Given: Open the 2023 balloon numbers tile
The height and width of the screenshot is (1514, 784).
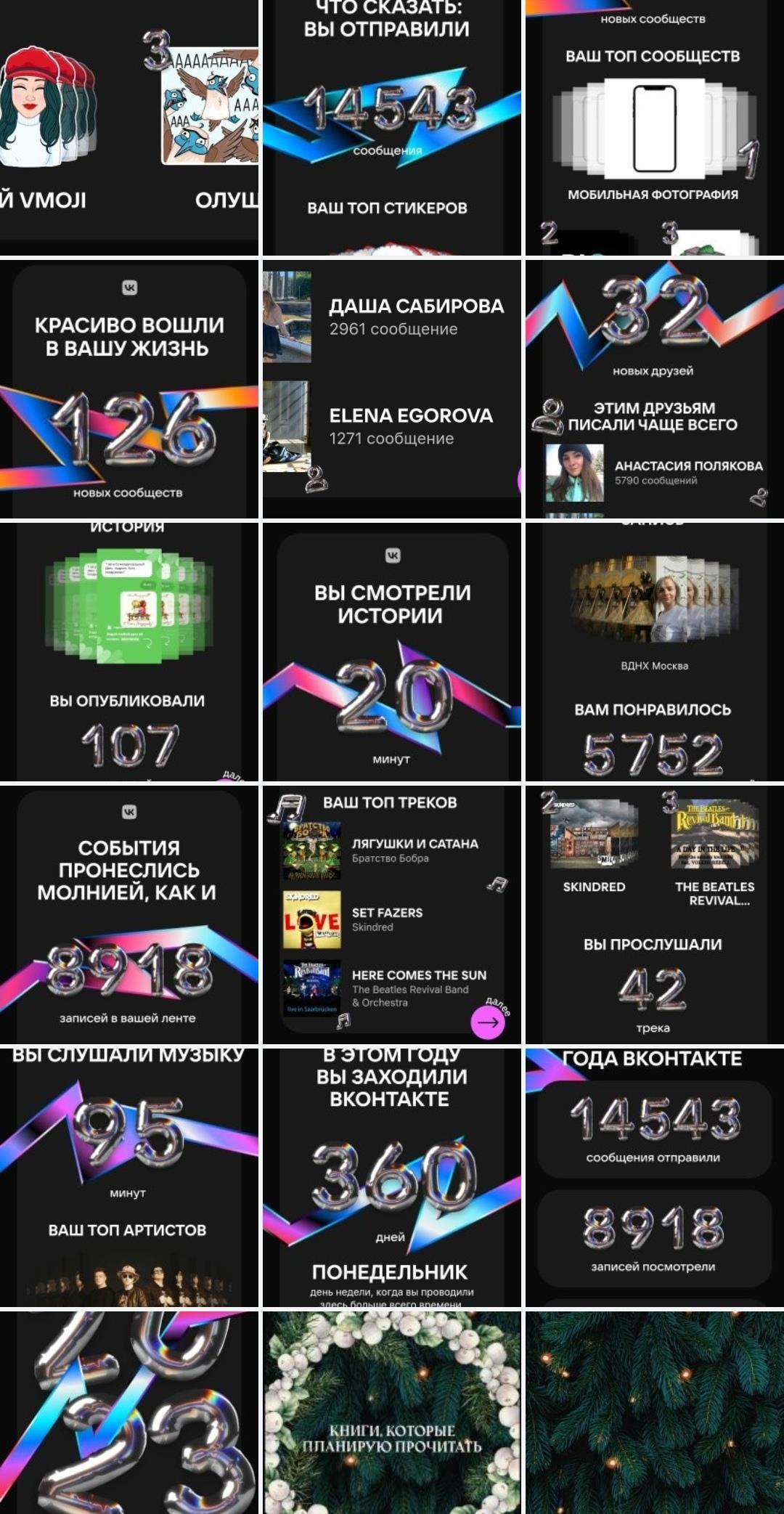Looking at the screenshot, I should [129, 1412].
